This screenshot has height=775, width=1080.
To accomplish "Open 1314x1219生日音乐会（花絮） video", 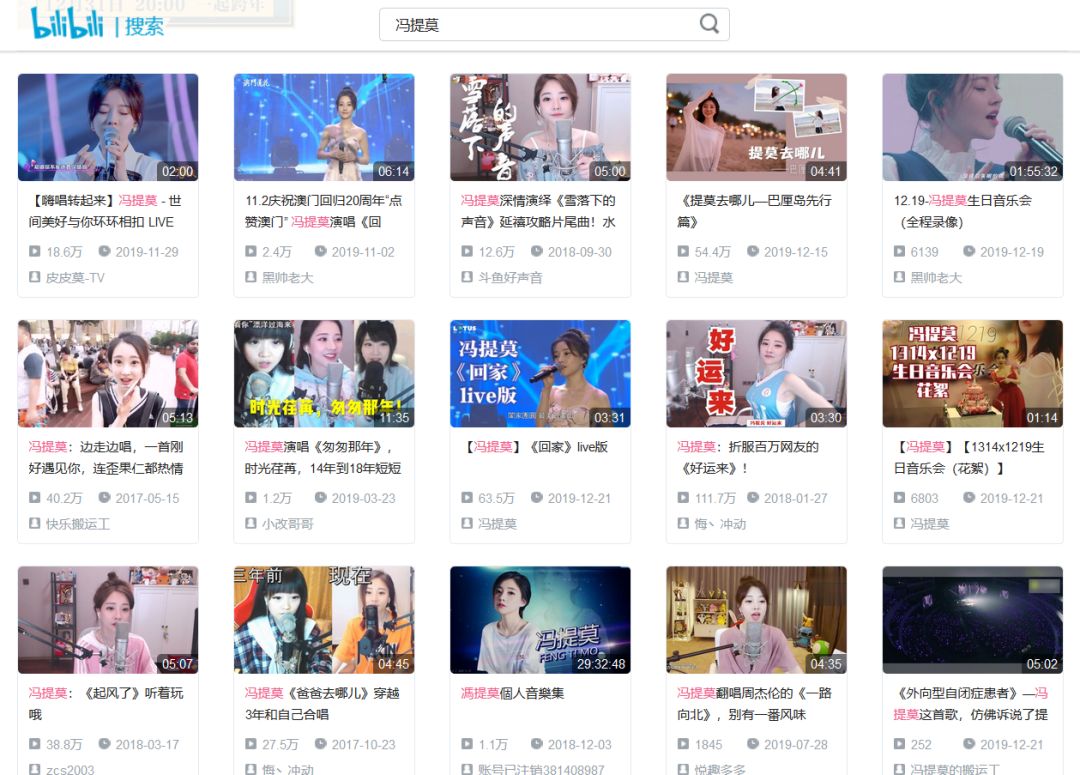I will coord(972,374).
